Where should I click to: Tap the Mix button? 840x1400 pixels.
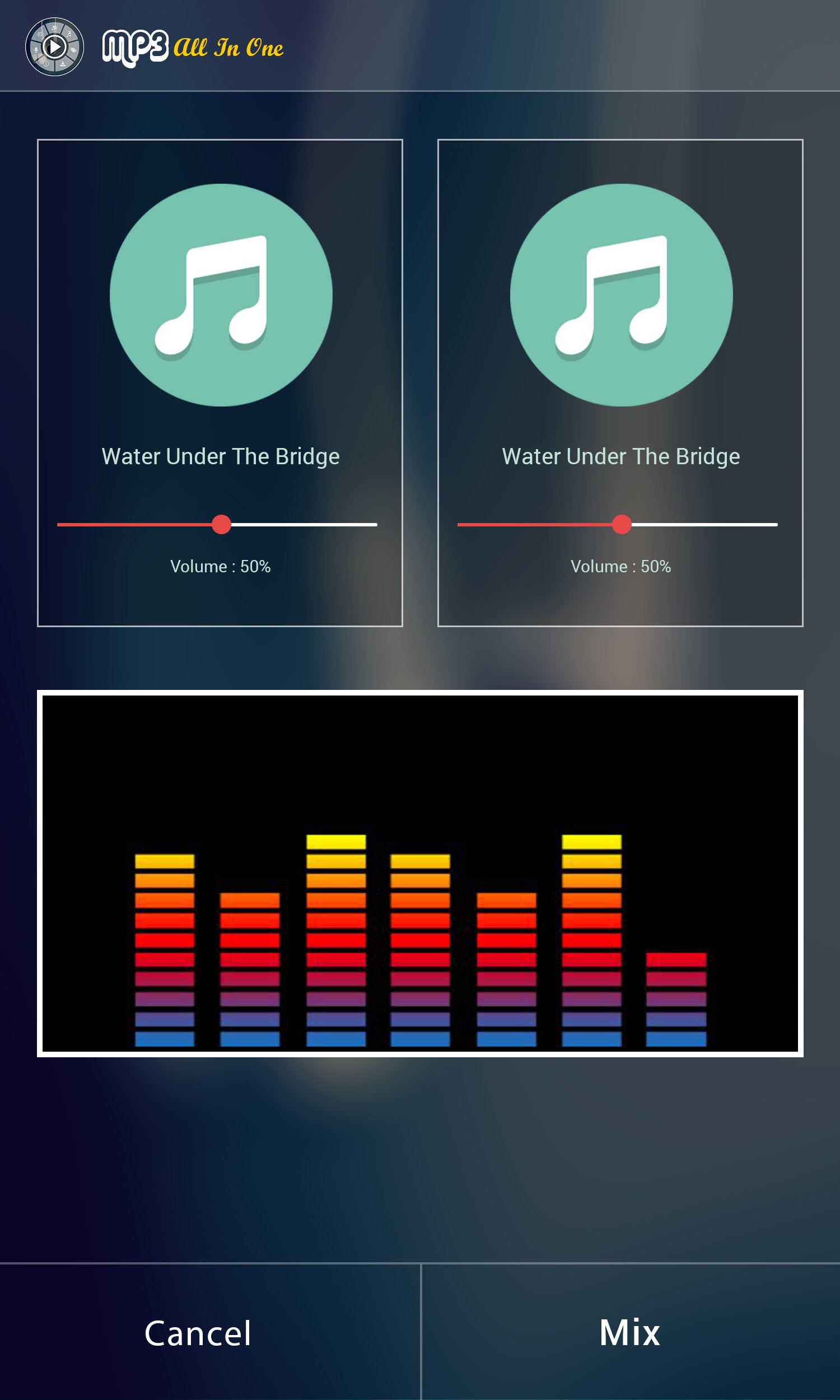(631, 1332)
